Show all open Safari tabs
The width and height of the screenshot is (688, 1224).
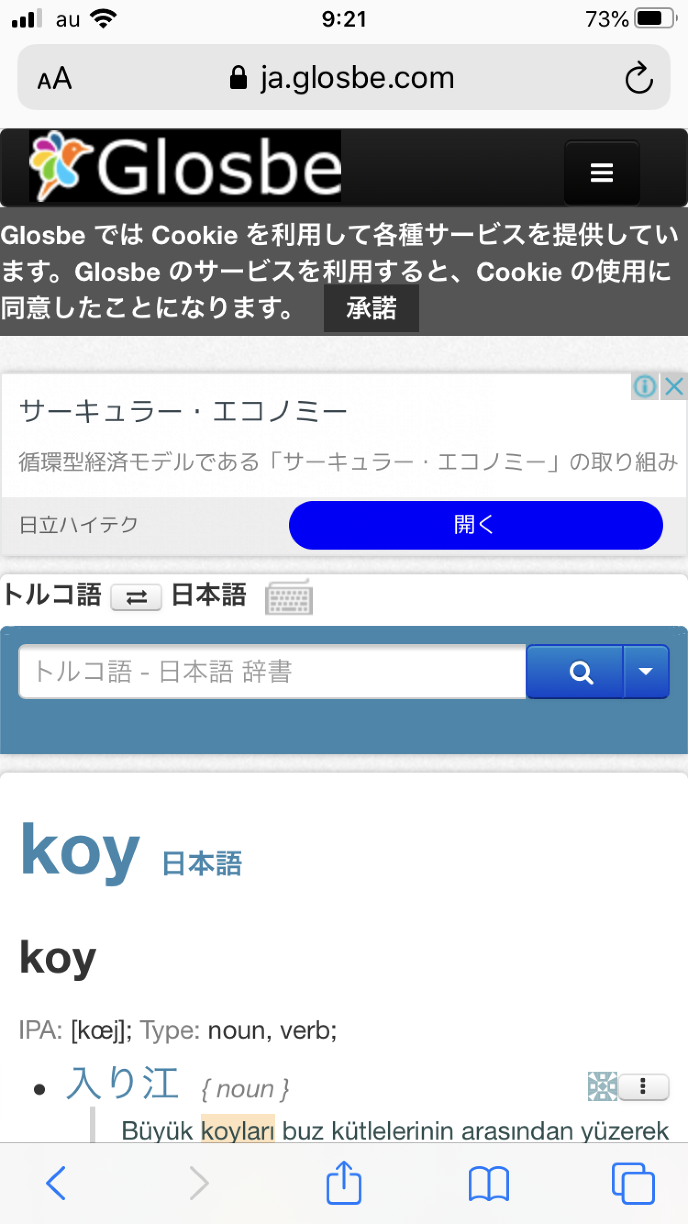point(632,1184)
